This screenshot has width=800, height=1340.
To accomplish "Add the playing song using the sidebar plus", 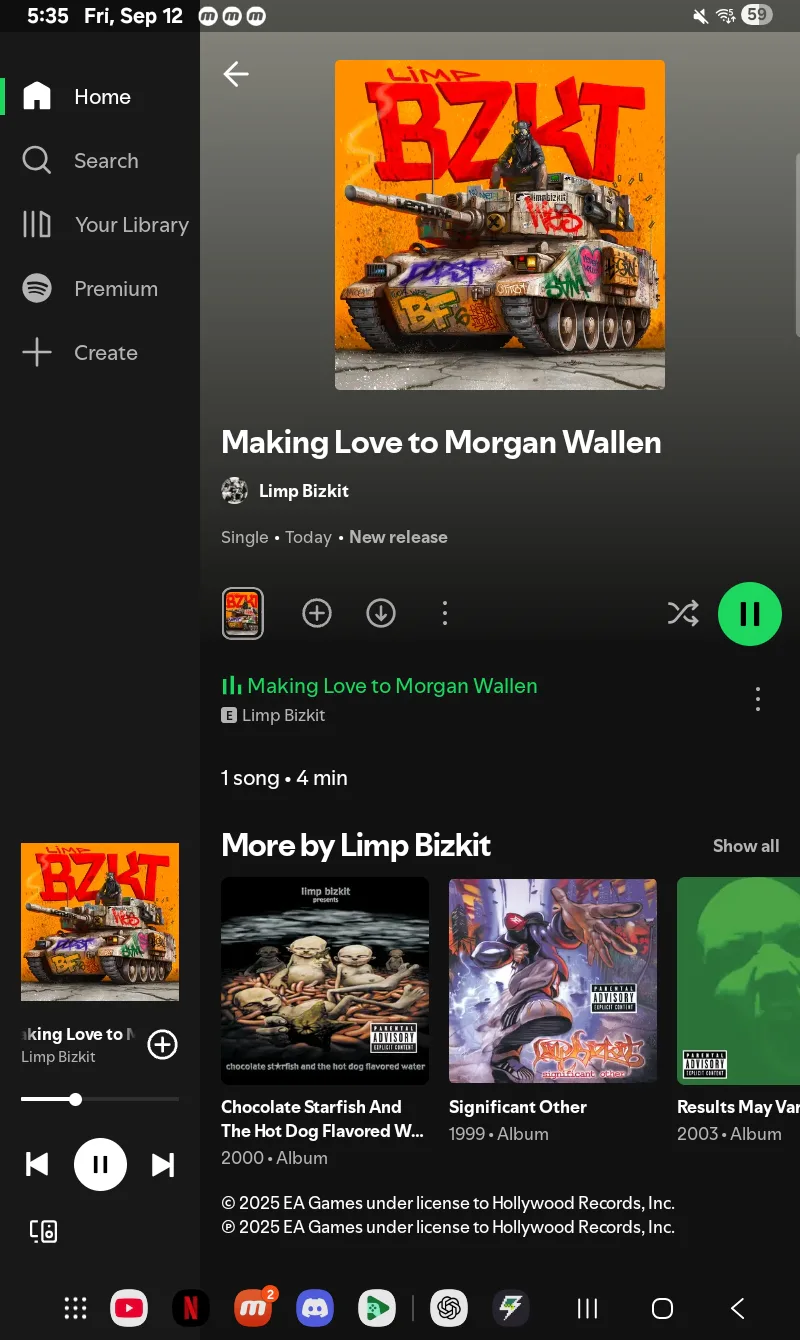I will (x=162, y=1045).
